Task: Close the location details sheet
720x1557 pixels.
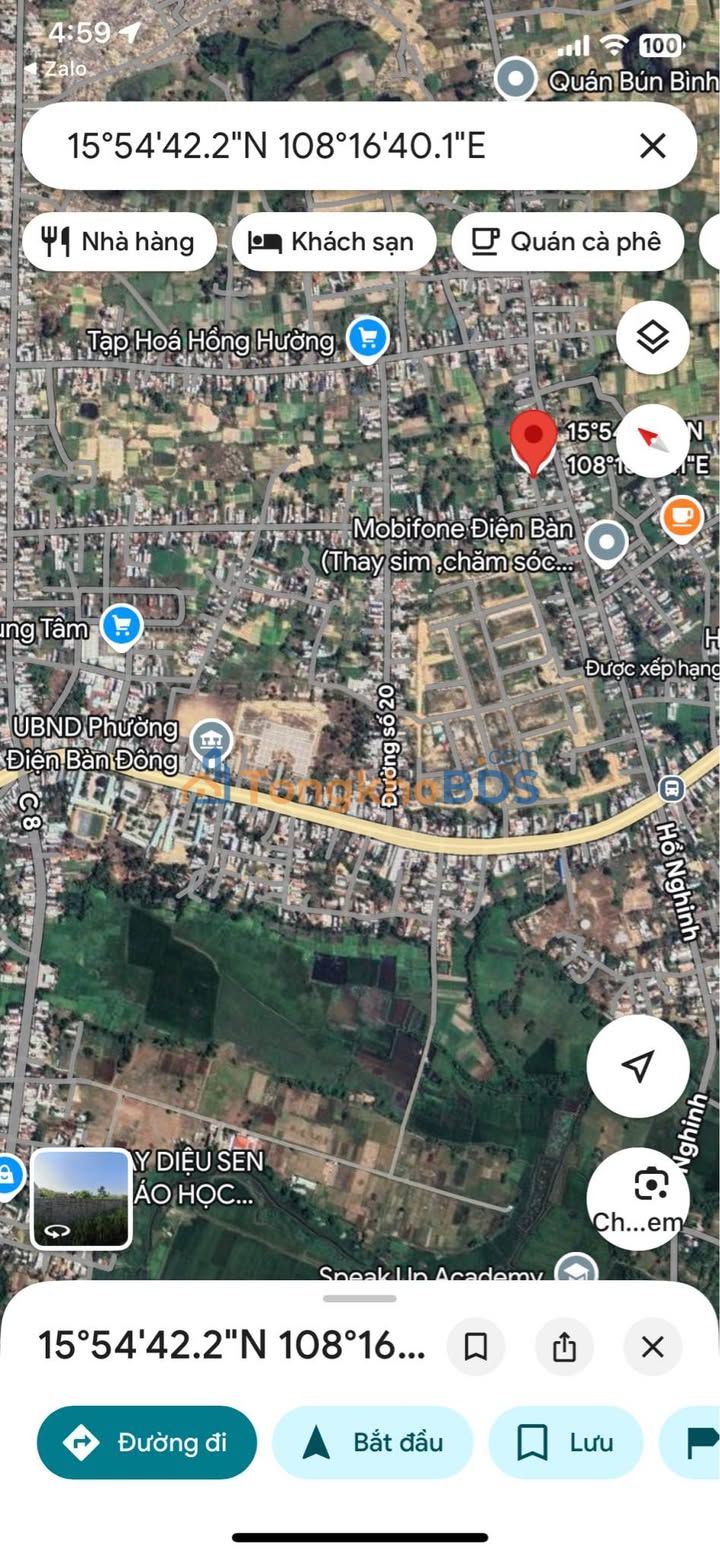Action: 652,1346
